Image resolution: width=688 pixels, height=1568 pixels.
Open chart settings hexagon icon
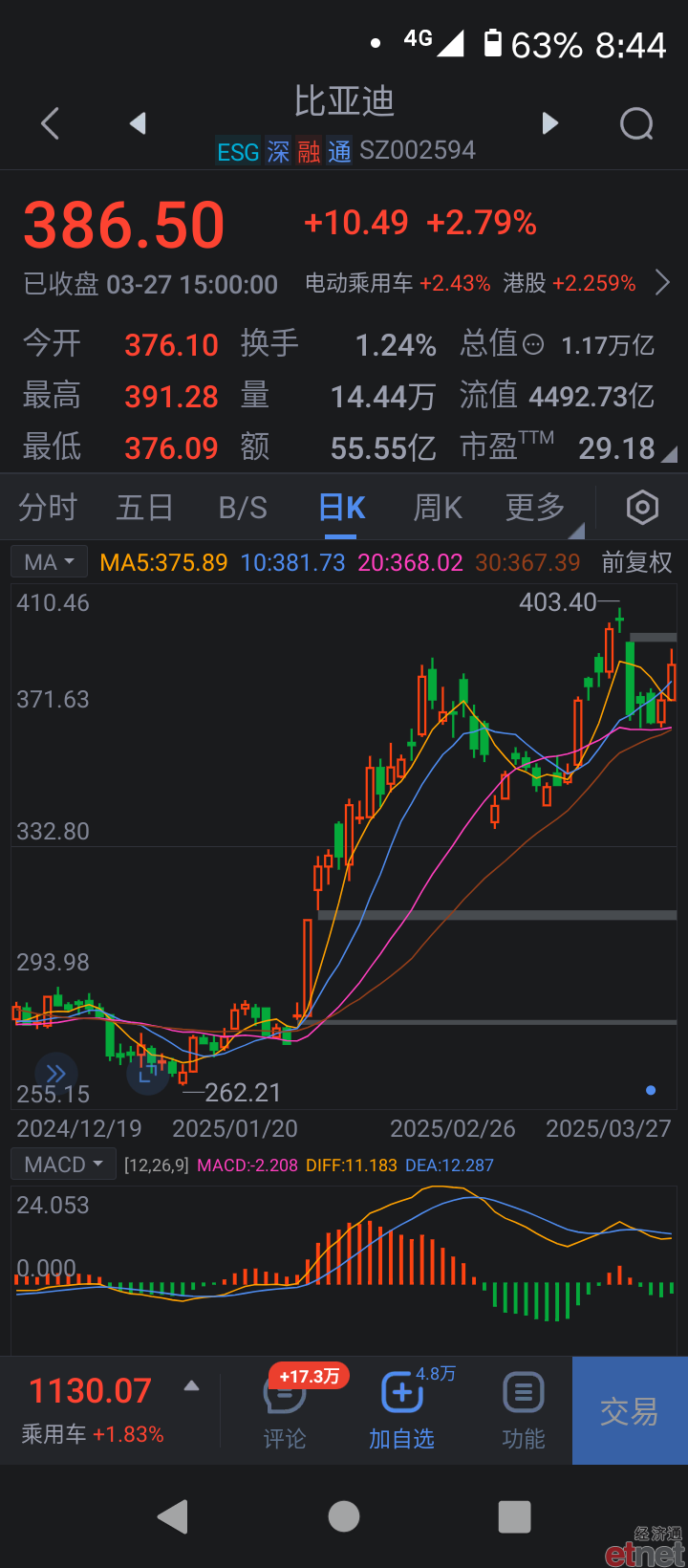(642, 508)
